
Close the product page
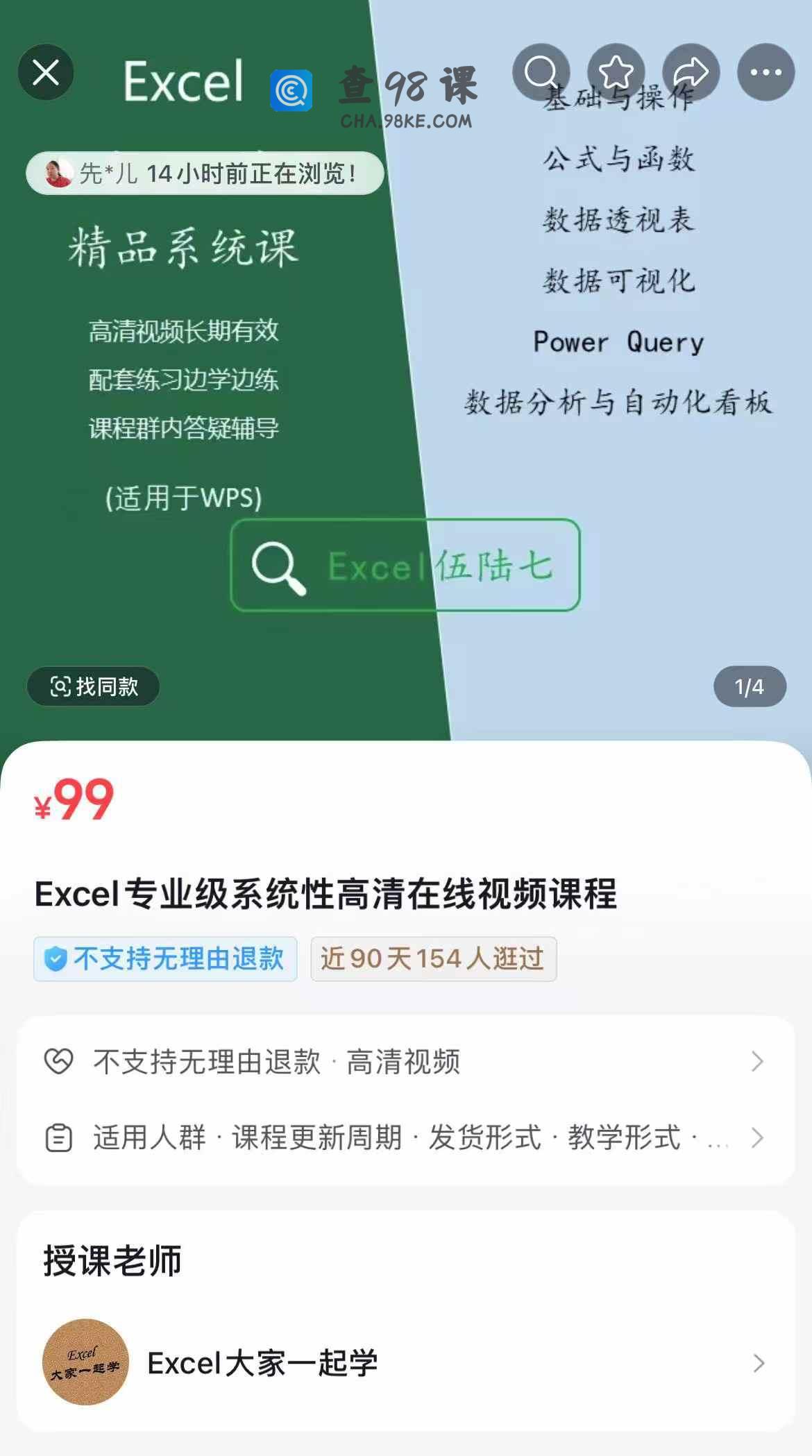(46, 72)
